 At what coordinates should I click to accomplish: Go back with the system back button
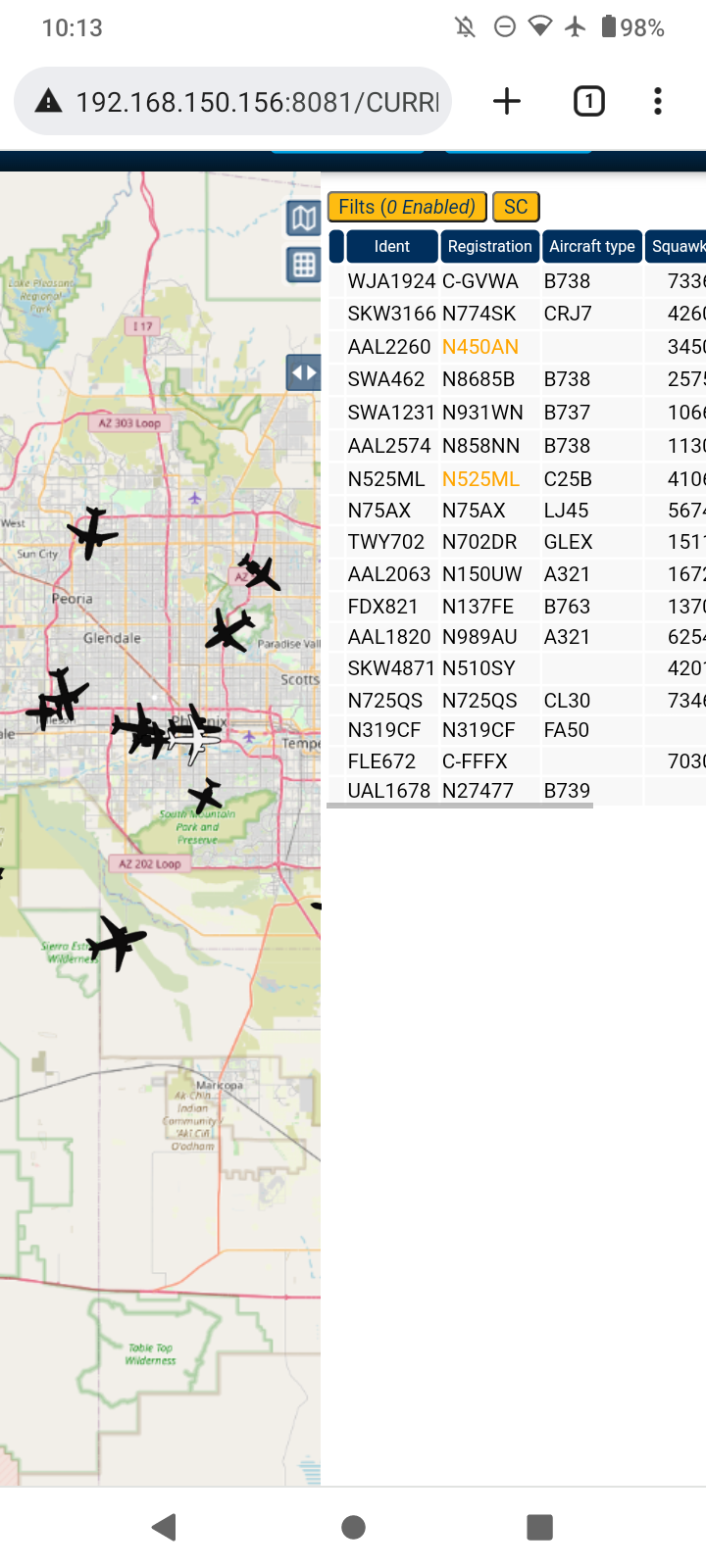point(164,1527)
